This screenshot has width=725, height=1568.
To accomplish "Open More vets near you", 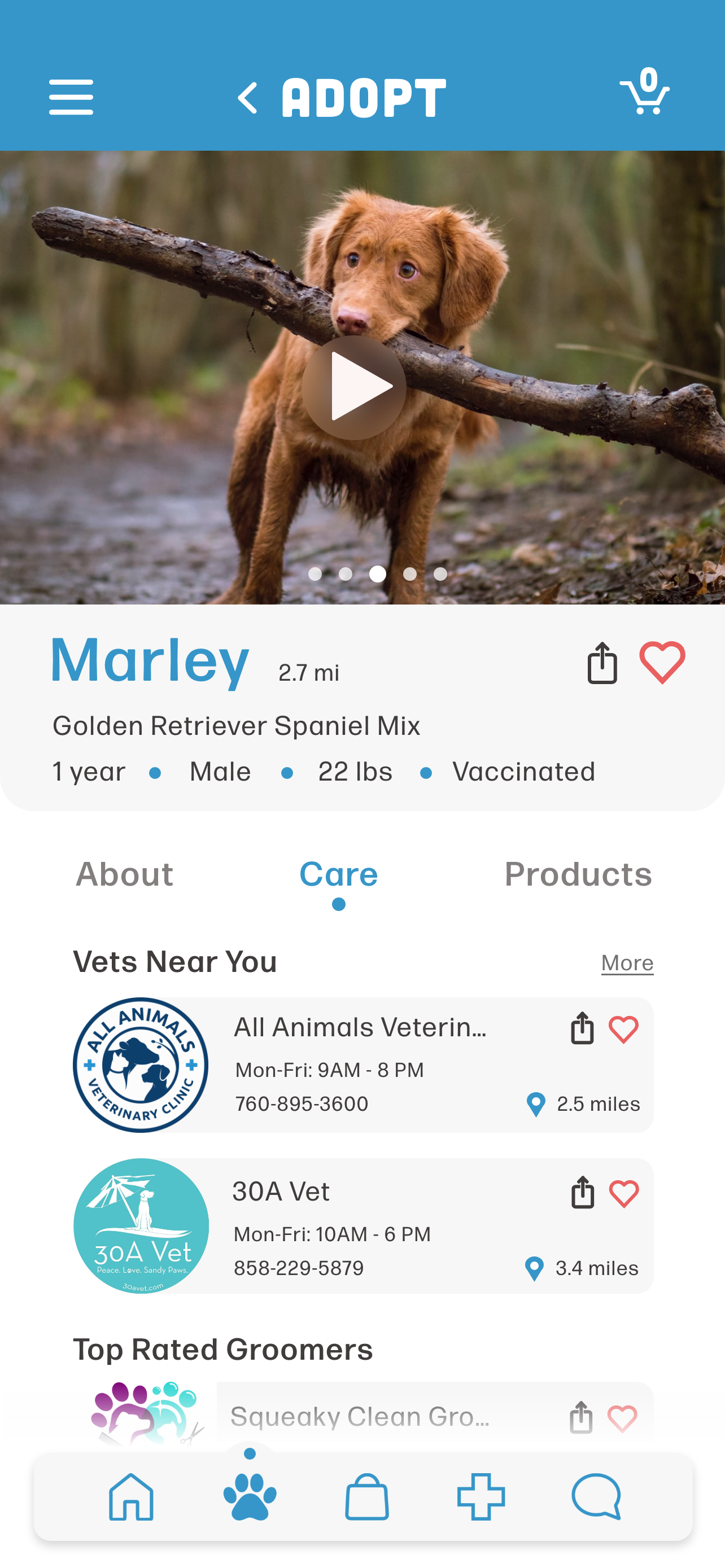I will coord(627,963).
